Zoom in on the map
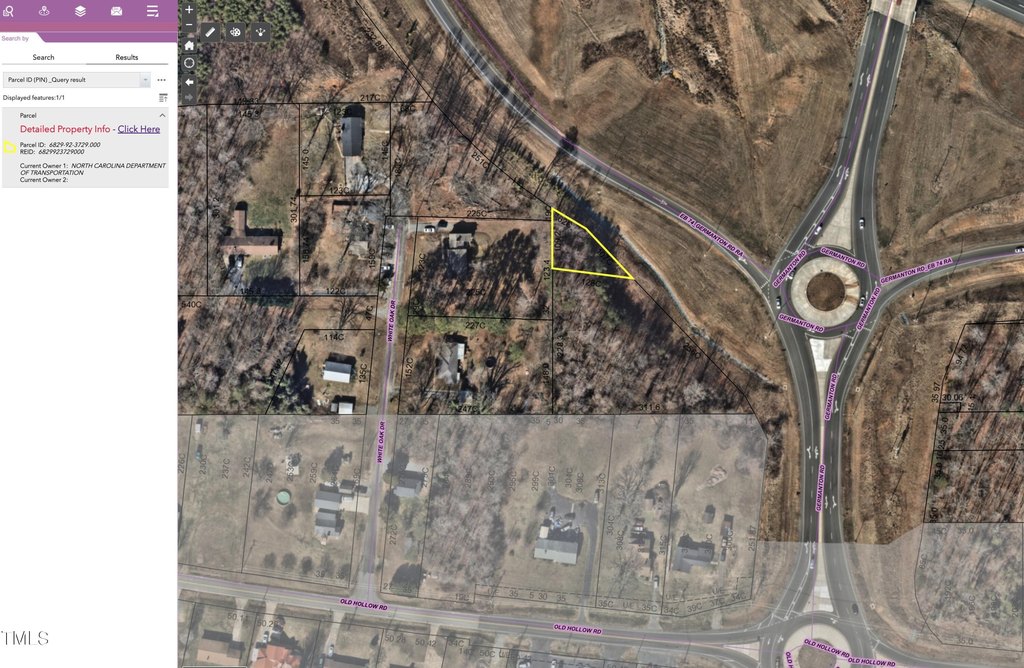Image resolution: width=1024 pixels, height=668 pixels. click(189, 9)
